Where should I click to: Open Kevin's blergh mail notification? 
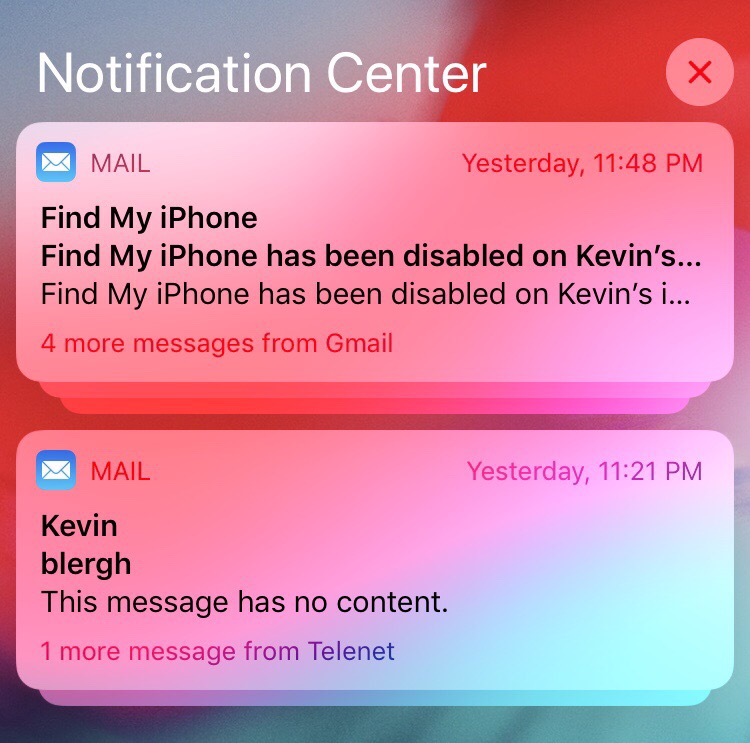pos(372,562)
